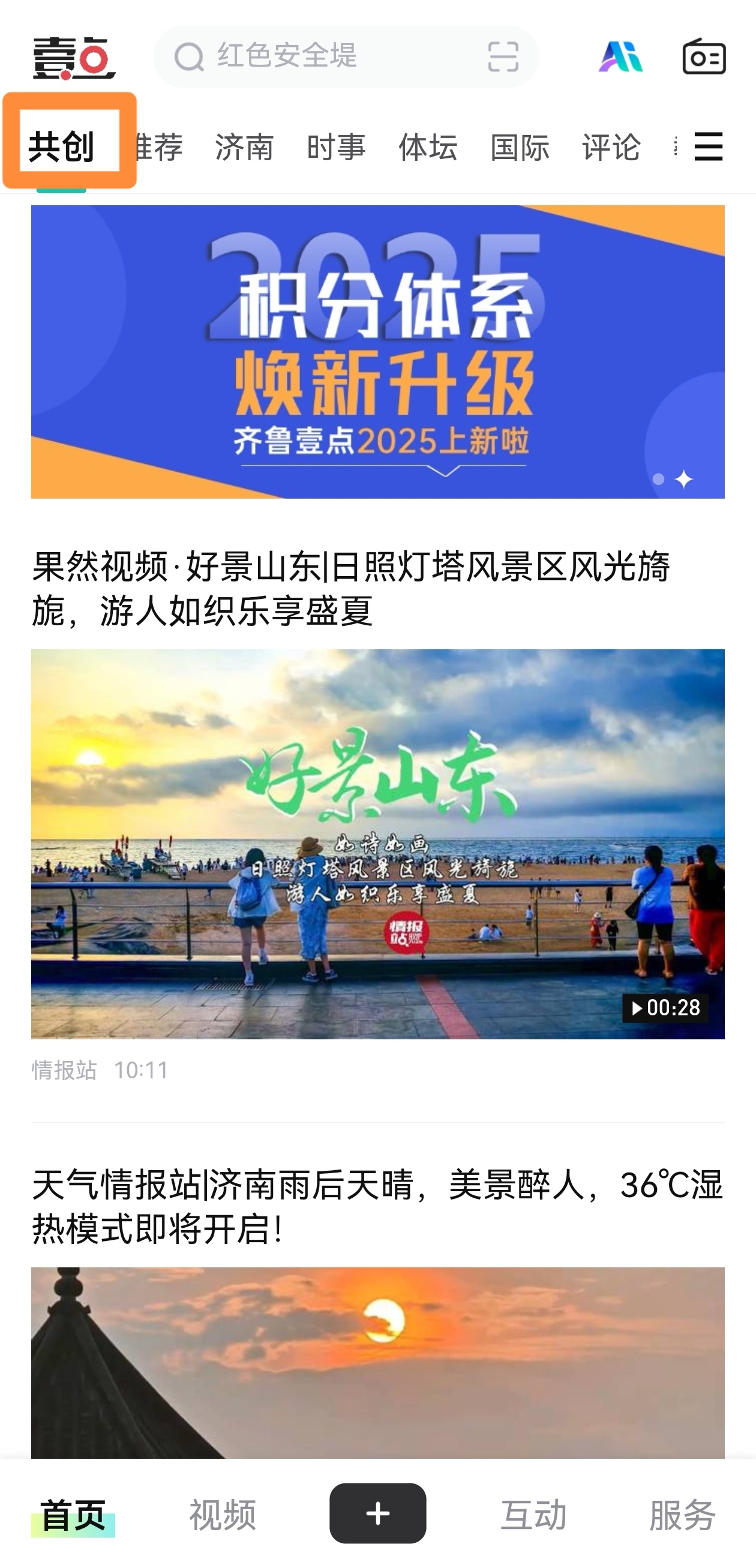This screenshot has height=1568, width=756.
Task: Switch to the 济南 tab
Action: pos(244,146)
